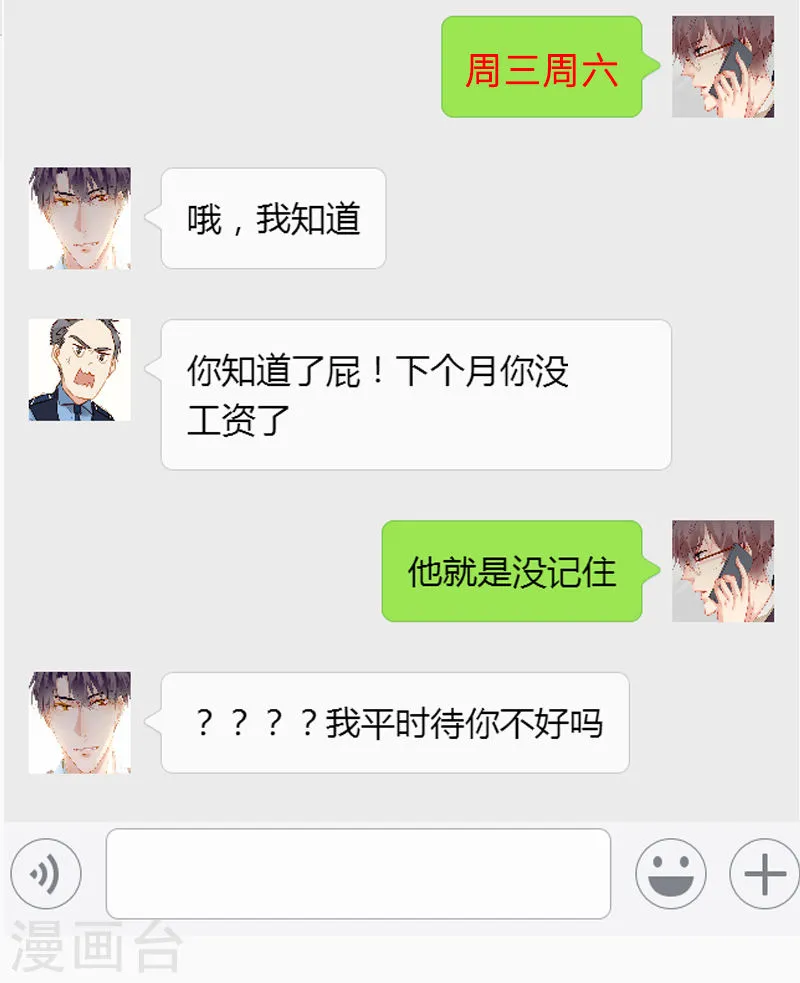
Task: Open the emoji picker smiley icon
Action: (671, 873)
